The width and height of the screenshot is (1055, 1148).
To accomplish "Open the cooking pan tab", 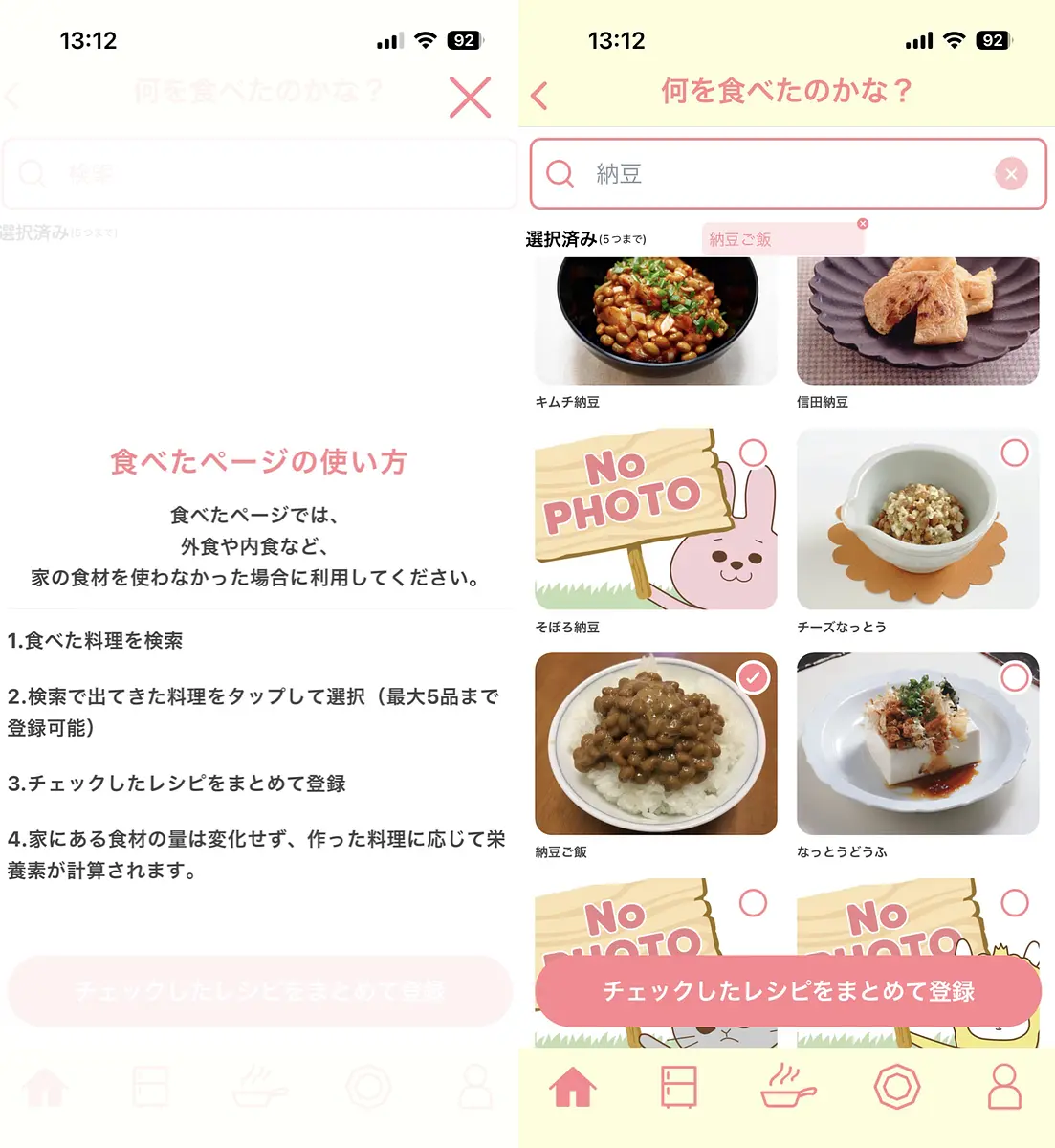I will 788,1088.
